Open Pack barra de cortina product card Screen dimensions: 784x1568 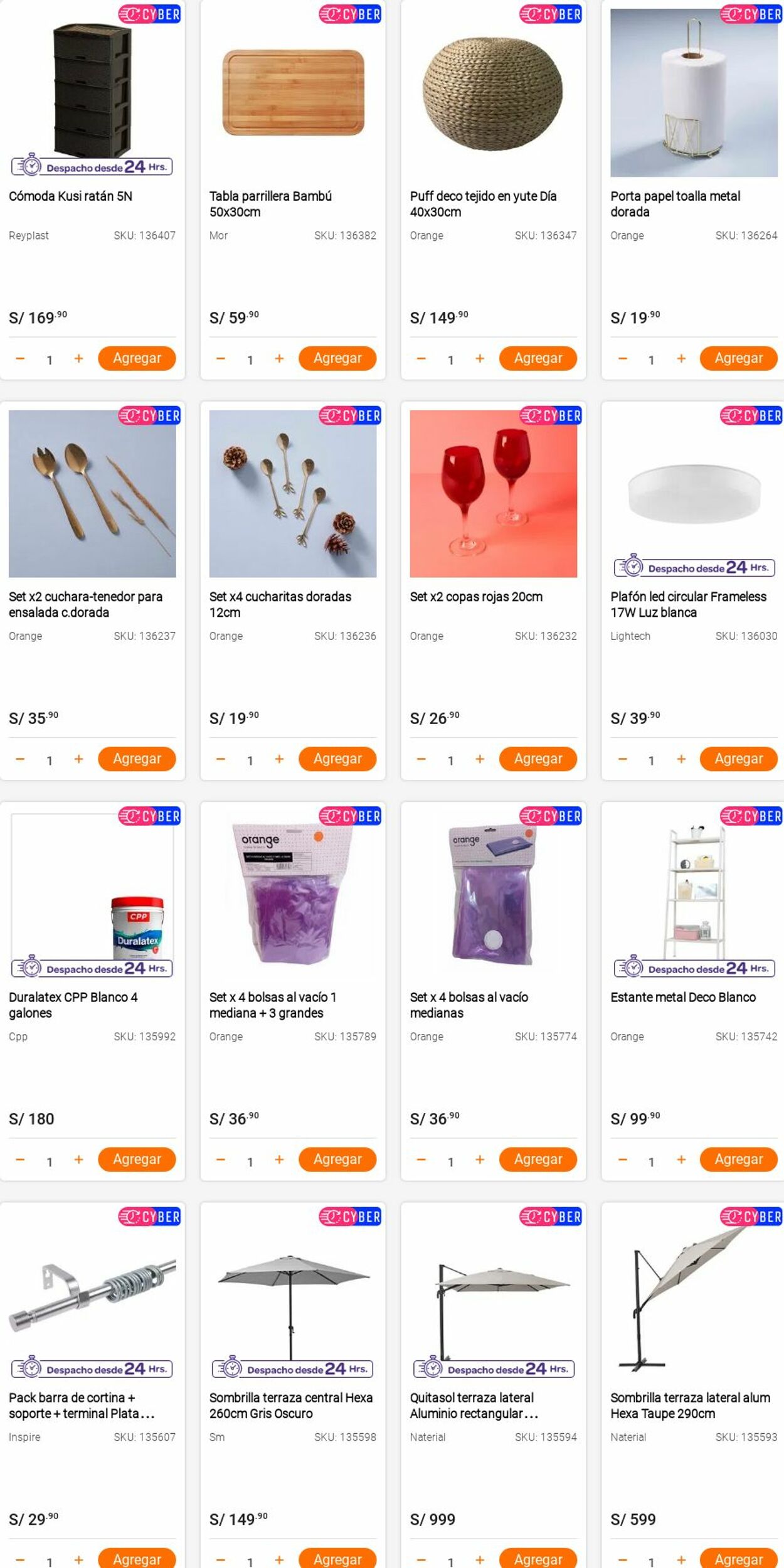tap(82, 1405)
